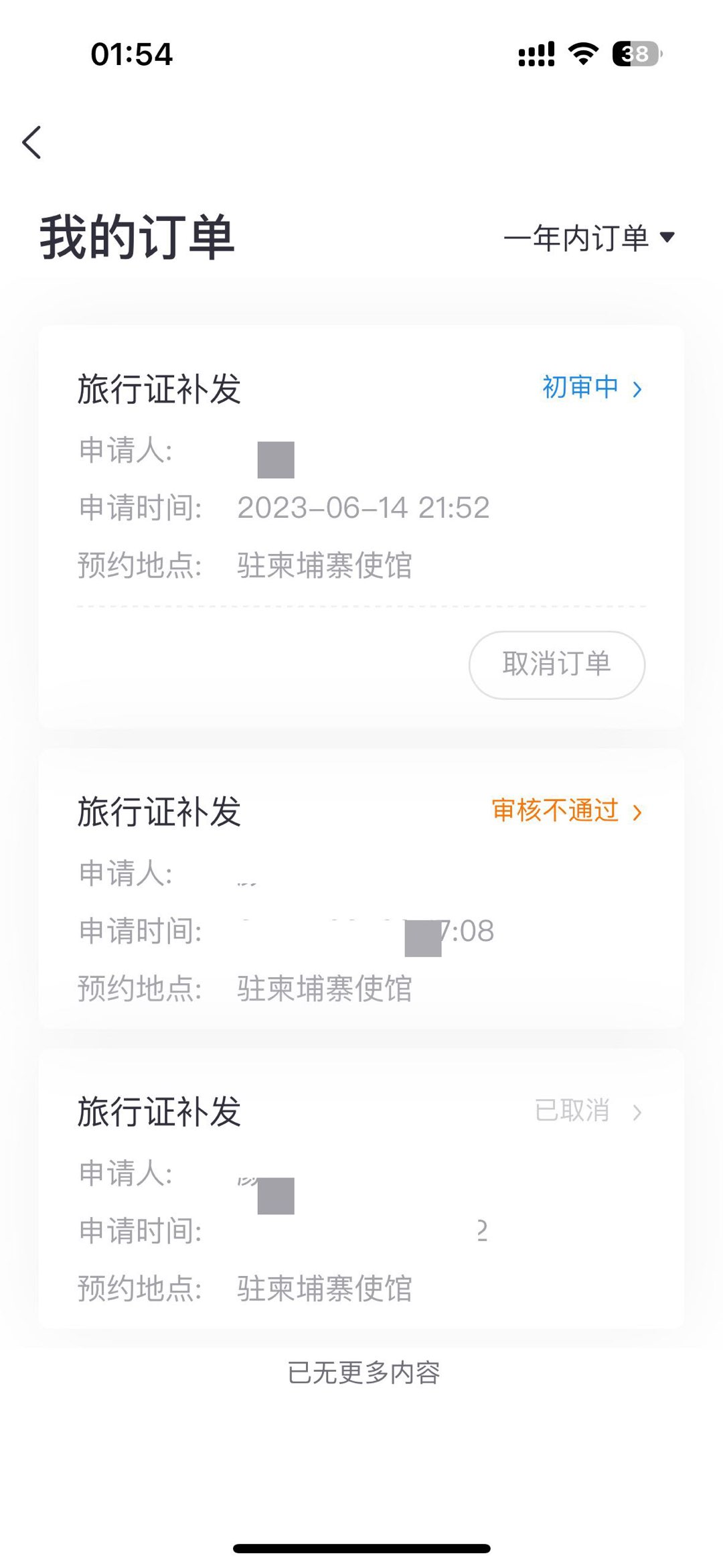Open the 已取消 order details
Screen dimensions: 723x1568
coord(588,1111)
